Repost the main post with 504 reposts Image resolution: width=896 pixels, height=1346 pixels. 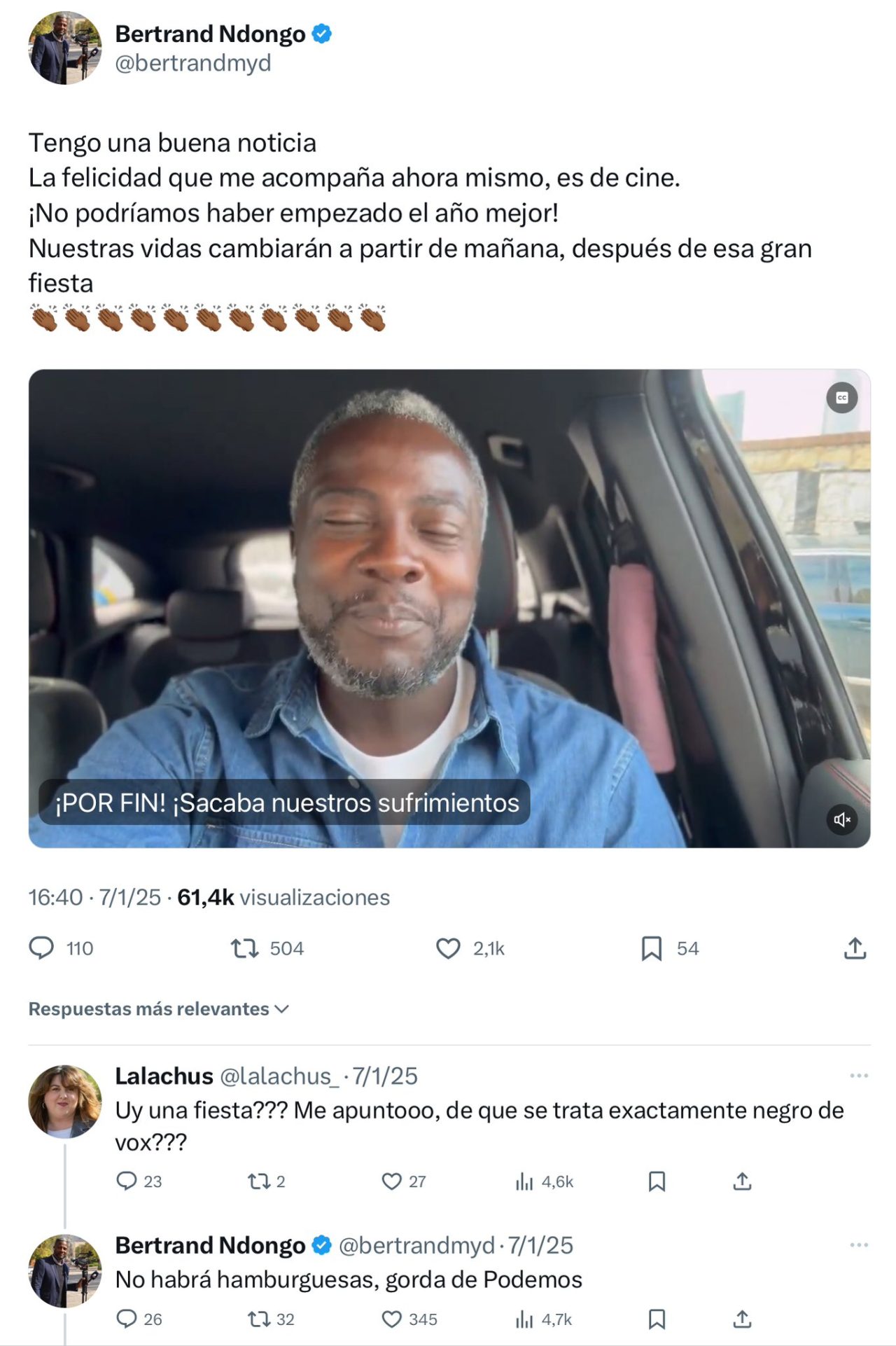click(245, 948)
